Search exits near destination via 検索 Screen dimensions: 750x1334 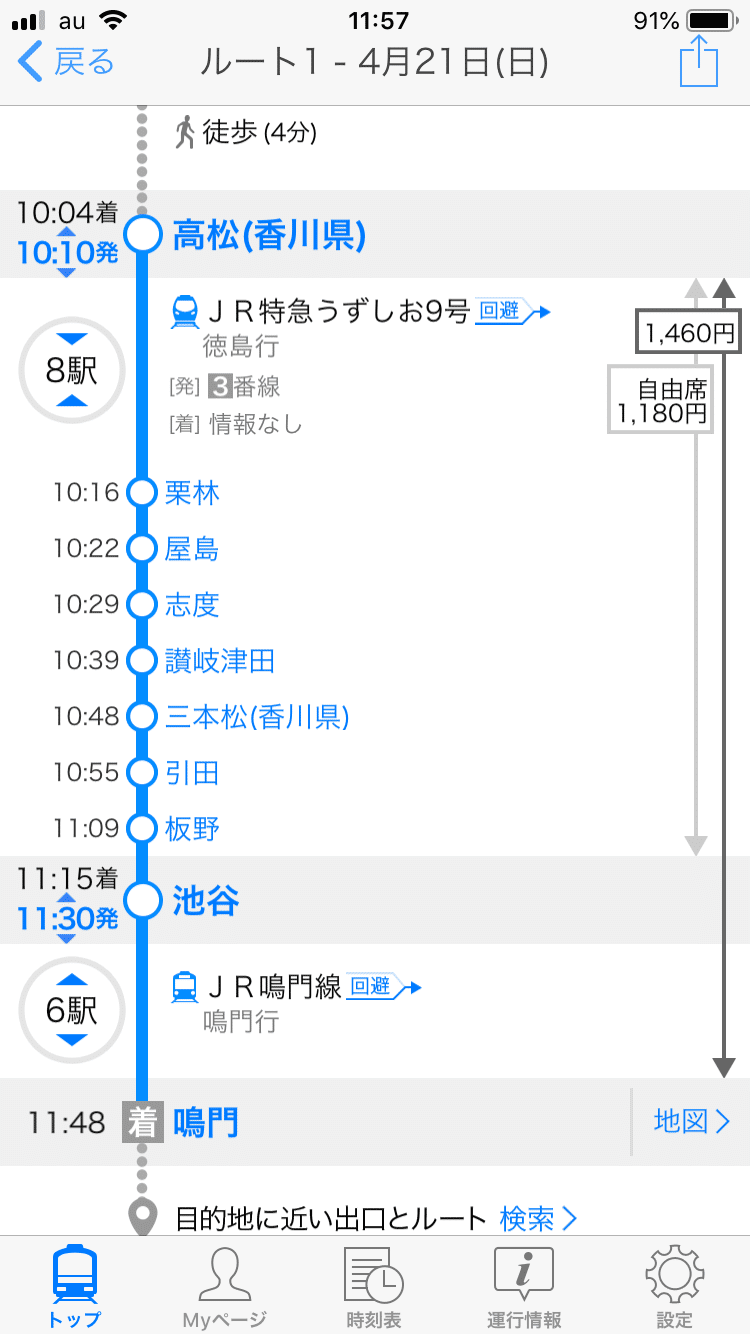pyautogui.click(x=539, y=1218)
